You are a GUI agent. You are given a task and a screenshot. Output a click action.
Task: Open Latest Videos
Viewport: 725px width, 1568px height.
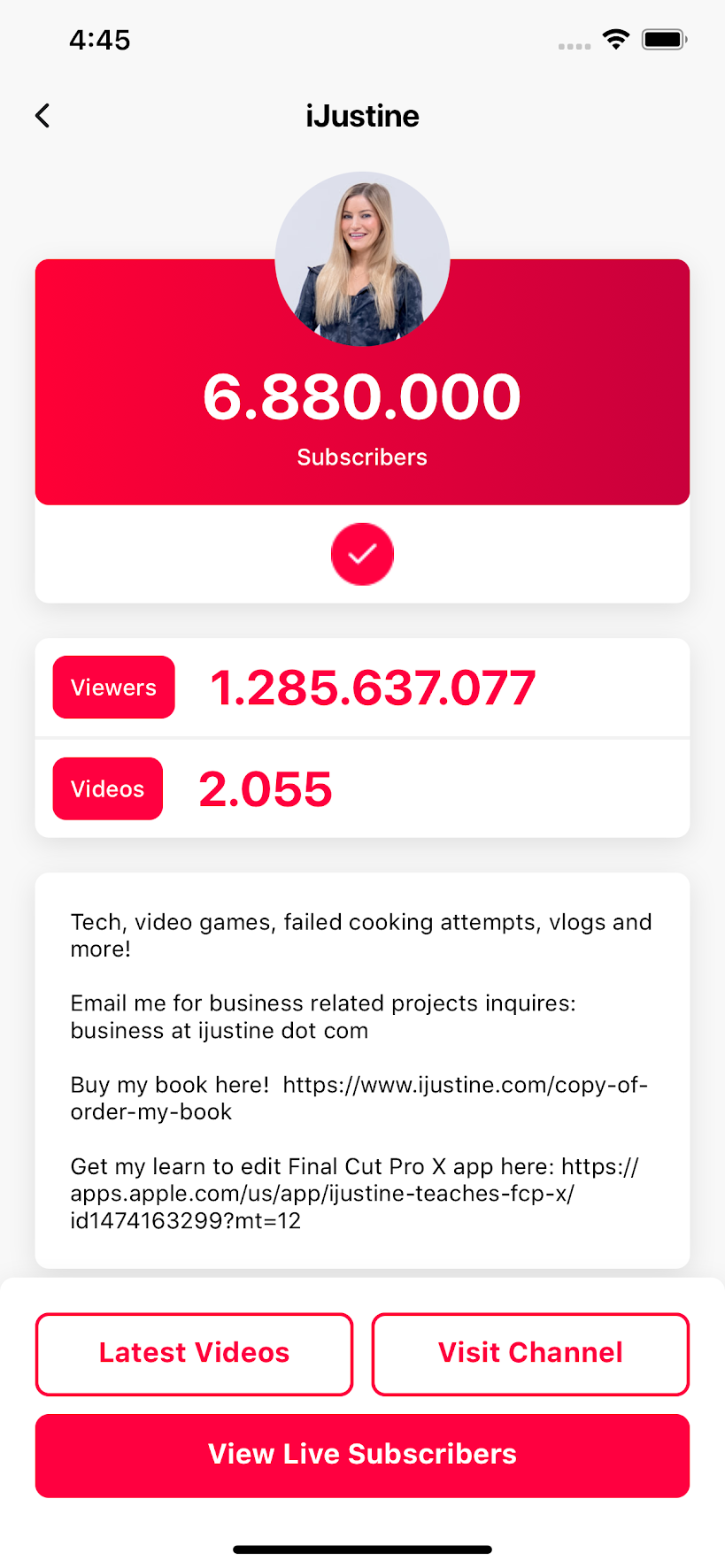[x=194, y=1353]
